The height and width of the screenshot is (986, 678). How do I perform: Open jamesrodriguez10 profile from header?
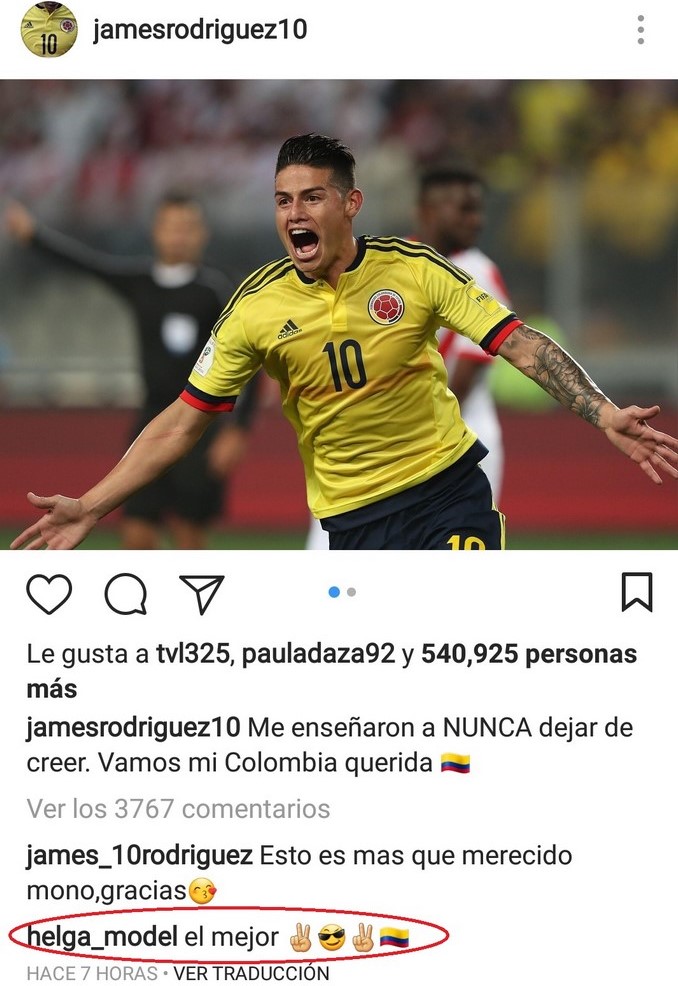coord(200,30)
